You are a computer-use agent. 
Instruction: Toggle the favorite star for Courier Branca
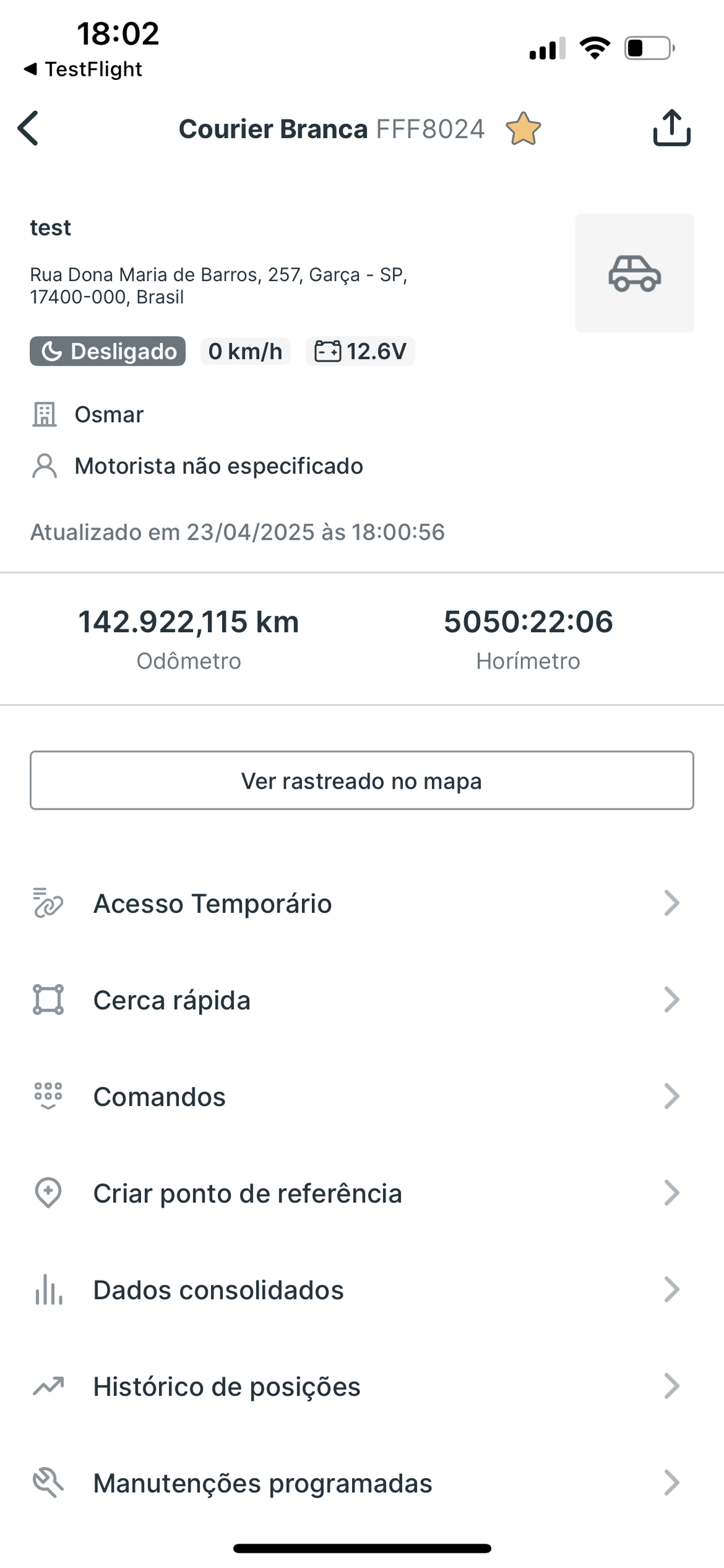[x=523, y=129]
